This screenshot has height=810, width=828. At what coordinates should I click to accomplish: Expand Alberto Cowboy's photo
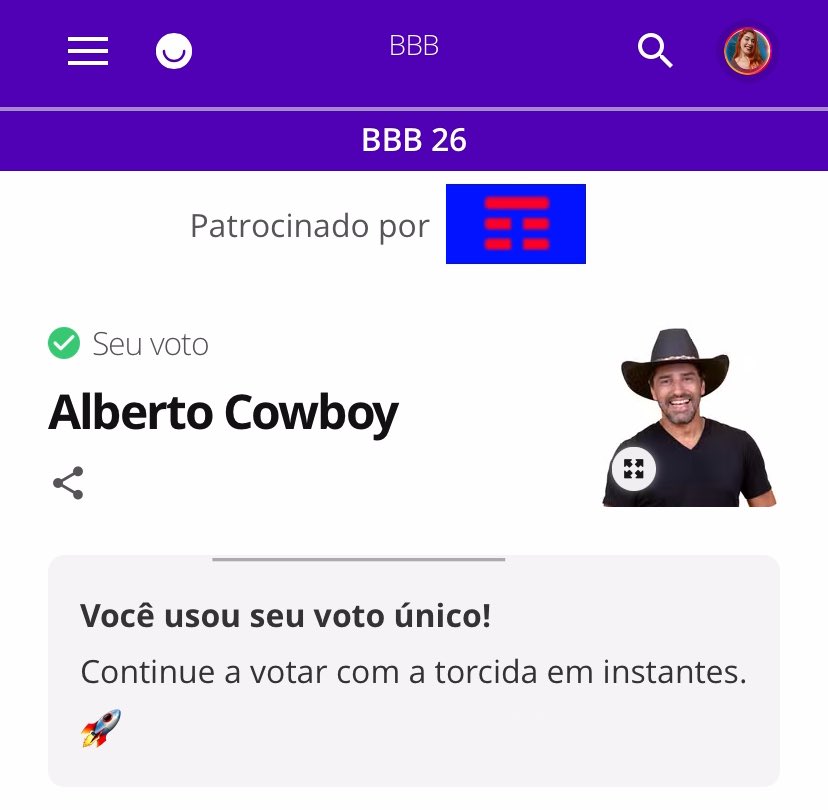pos(633,468)
